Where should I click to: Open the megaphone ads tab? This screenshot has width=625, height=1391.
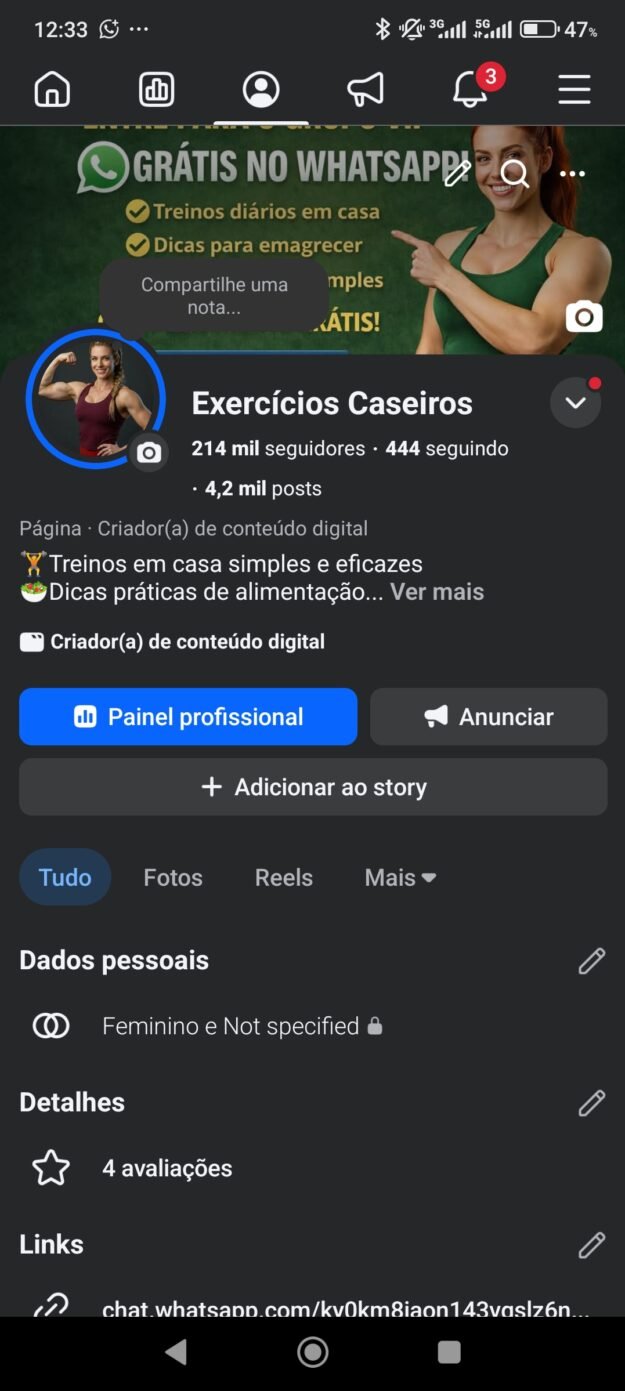point(365,89)
